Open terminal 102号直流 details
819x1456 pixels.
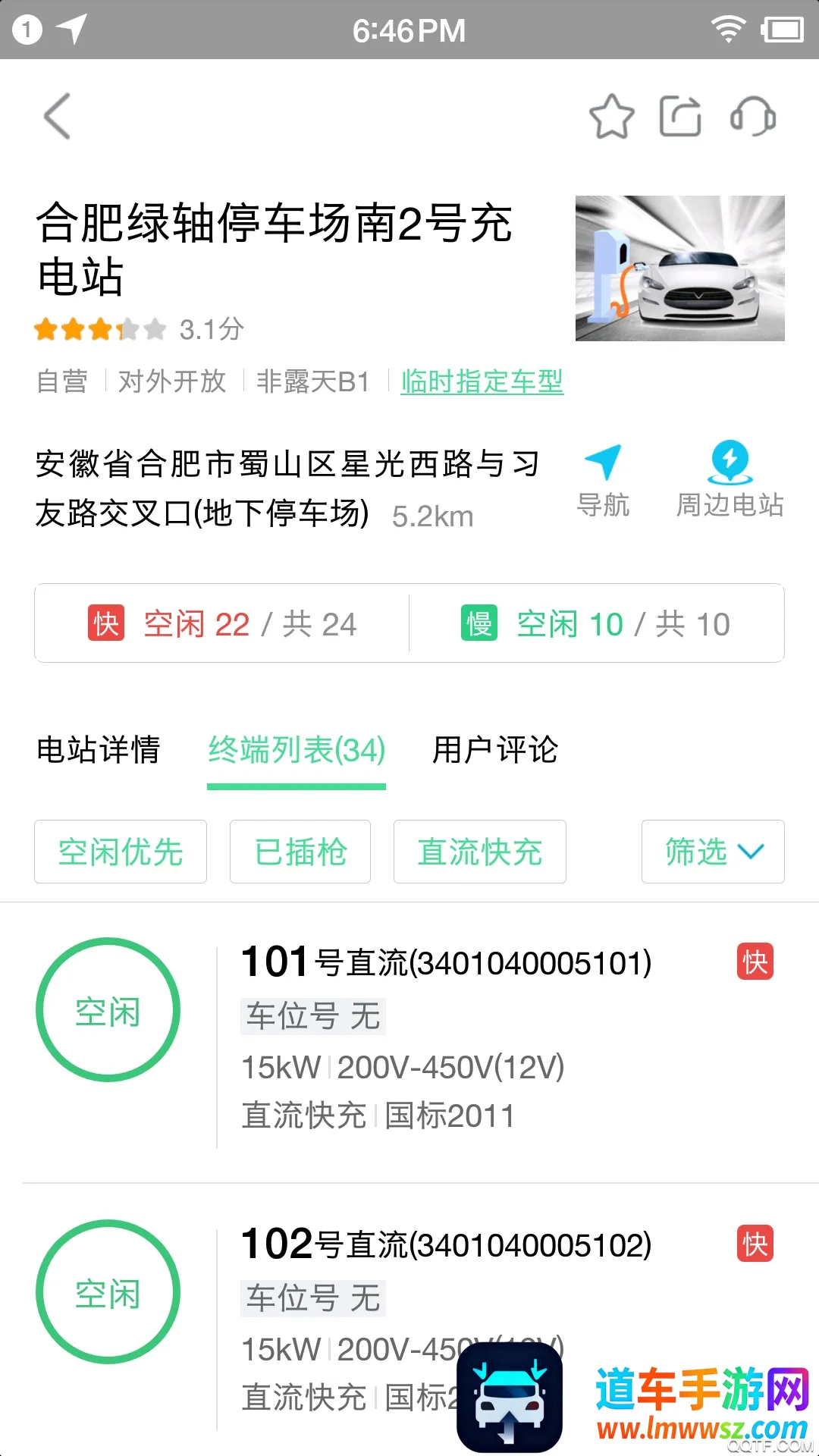pos(446,1245)
